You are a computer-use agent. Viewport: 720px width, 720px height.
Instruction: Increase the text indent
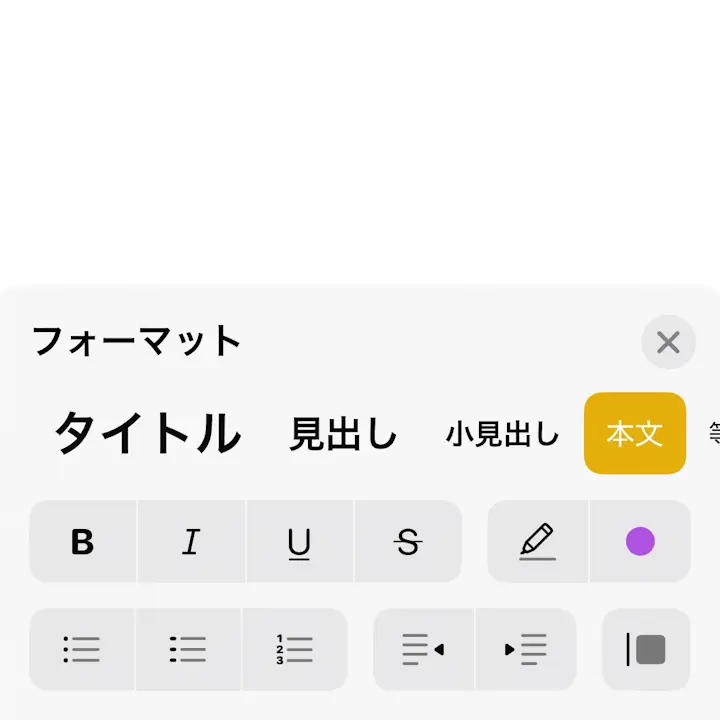coord(526,649)
